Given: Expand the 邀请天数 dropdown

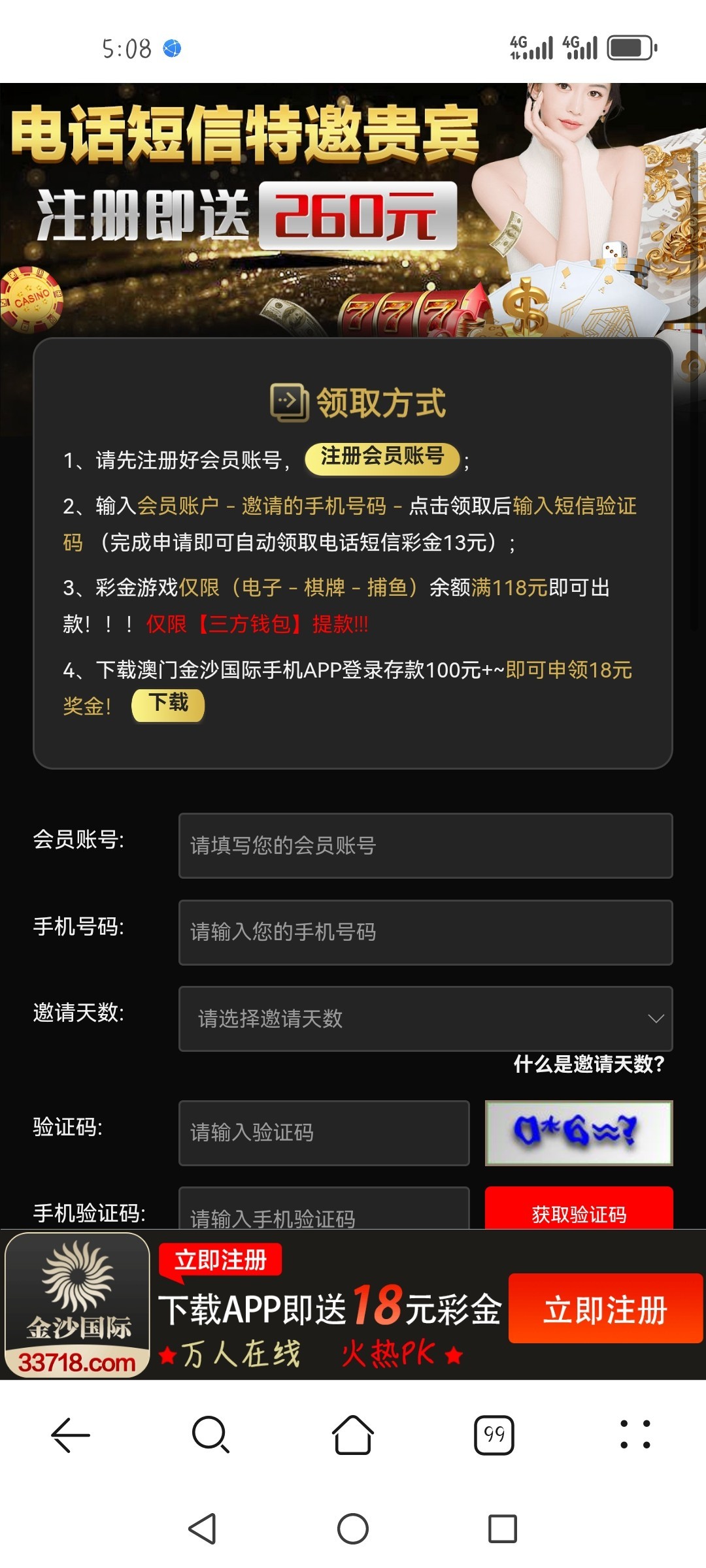Looking at the screenshot, I should coord(425,1019).
